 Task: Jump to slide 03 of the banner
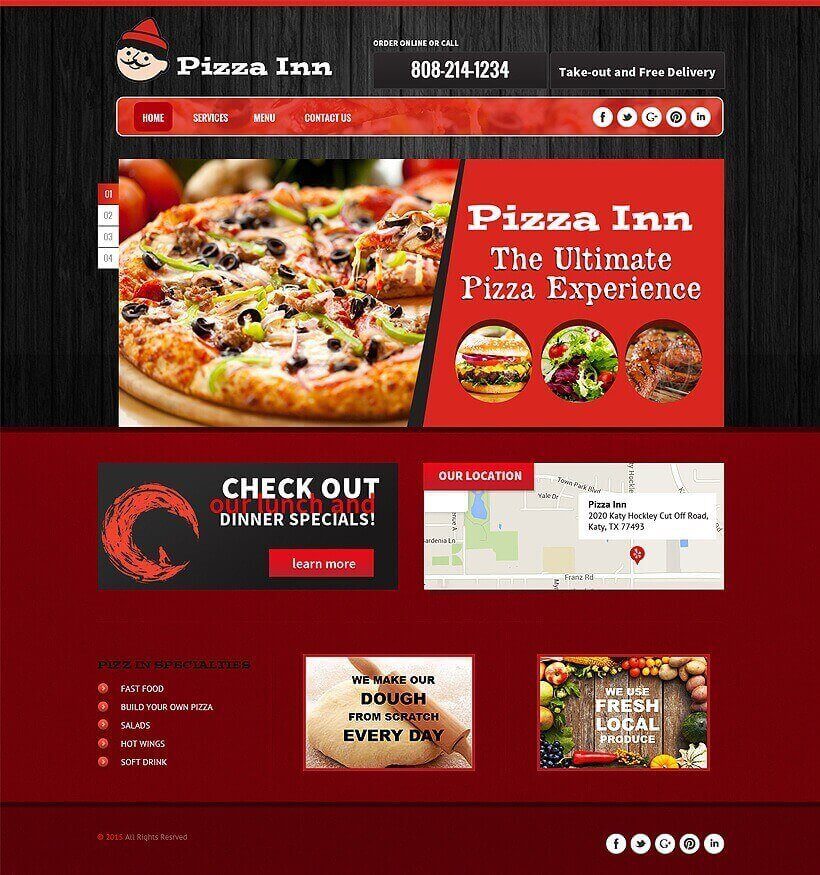point(108,237)
